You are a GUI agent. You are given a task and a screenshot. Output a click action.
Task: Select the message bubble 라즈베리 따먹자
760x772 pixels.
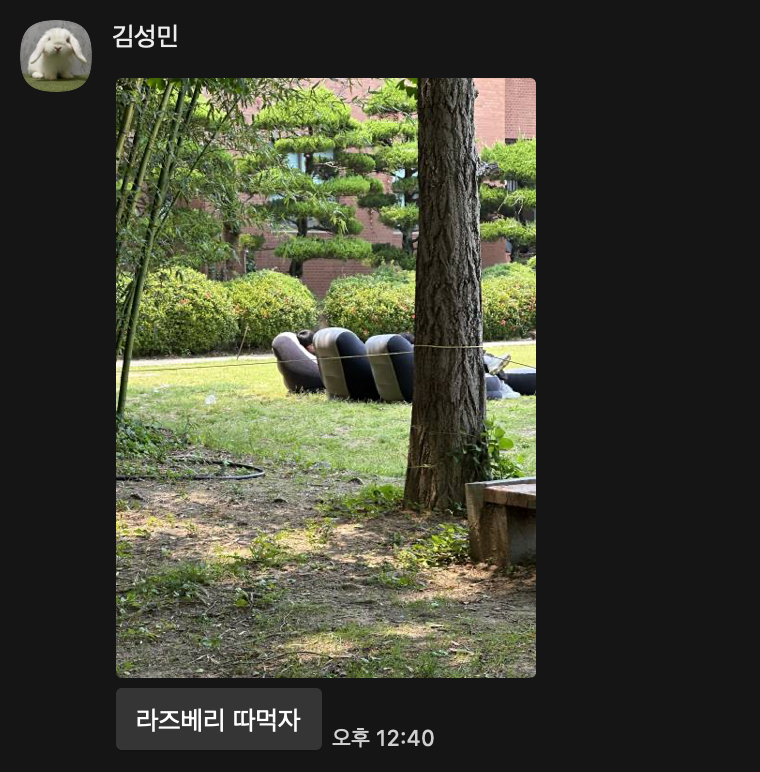click(218, 718)
